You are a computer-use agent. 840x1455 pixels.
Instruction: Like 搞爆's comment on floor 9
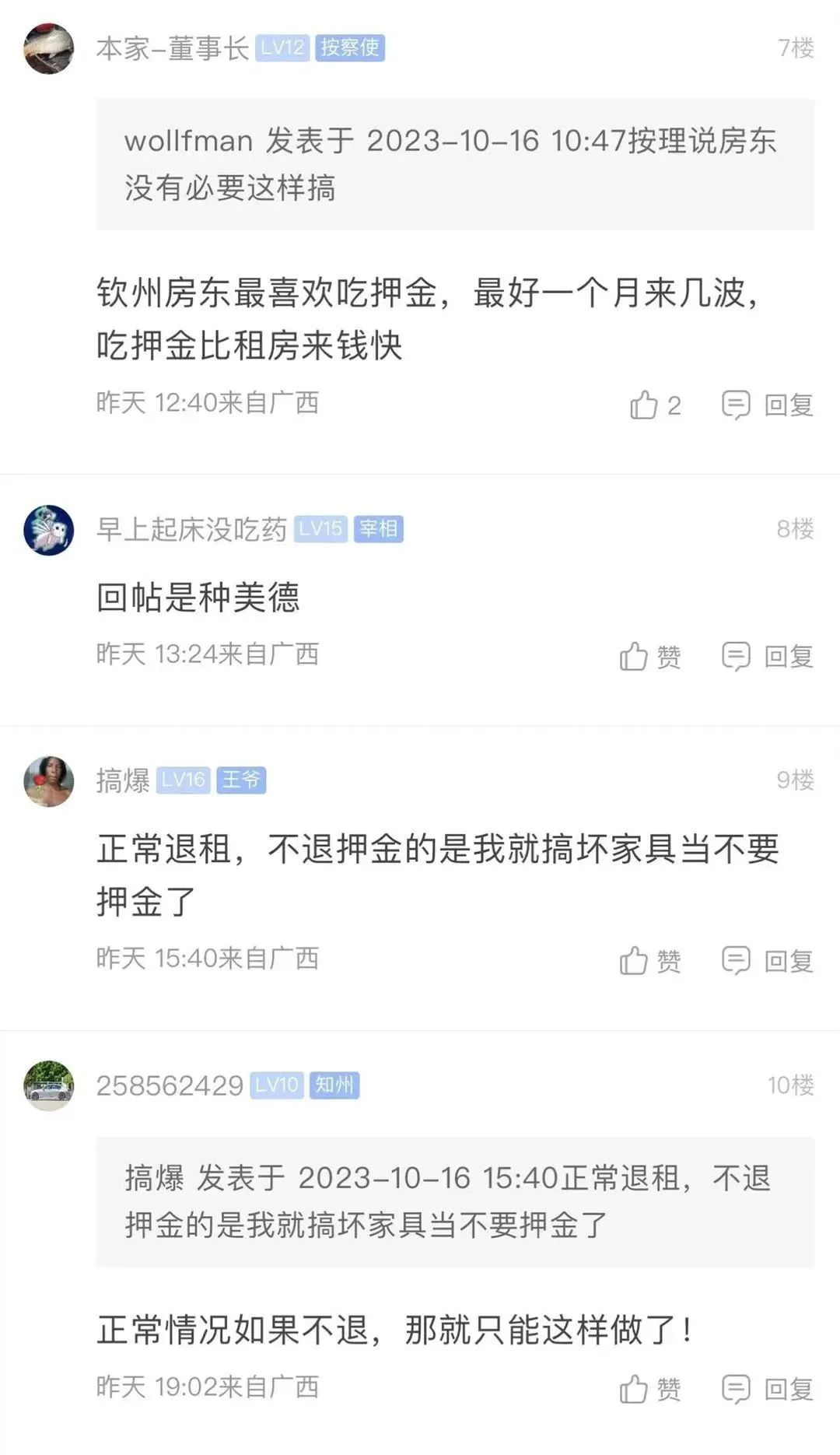tap(650, 961)
